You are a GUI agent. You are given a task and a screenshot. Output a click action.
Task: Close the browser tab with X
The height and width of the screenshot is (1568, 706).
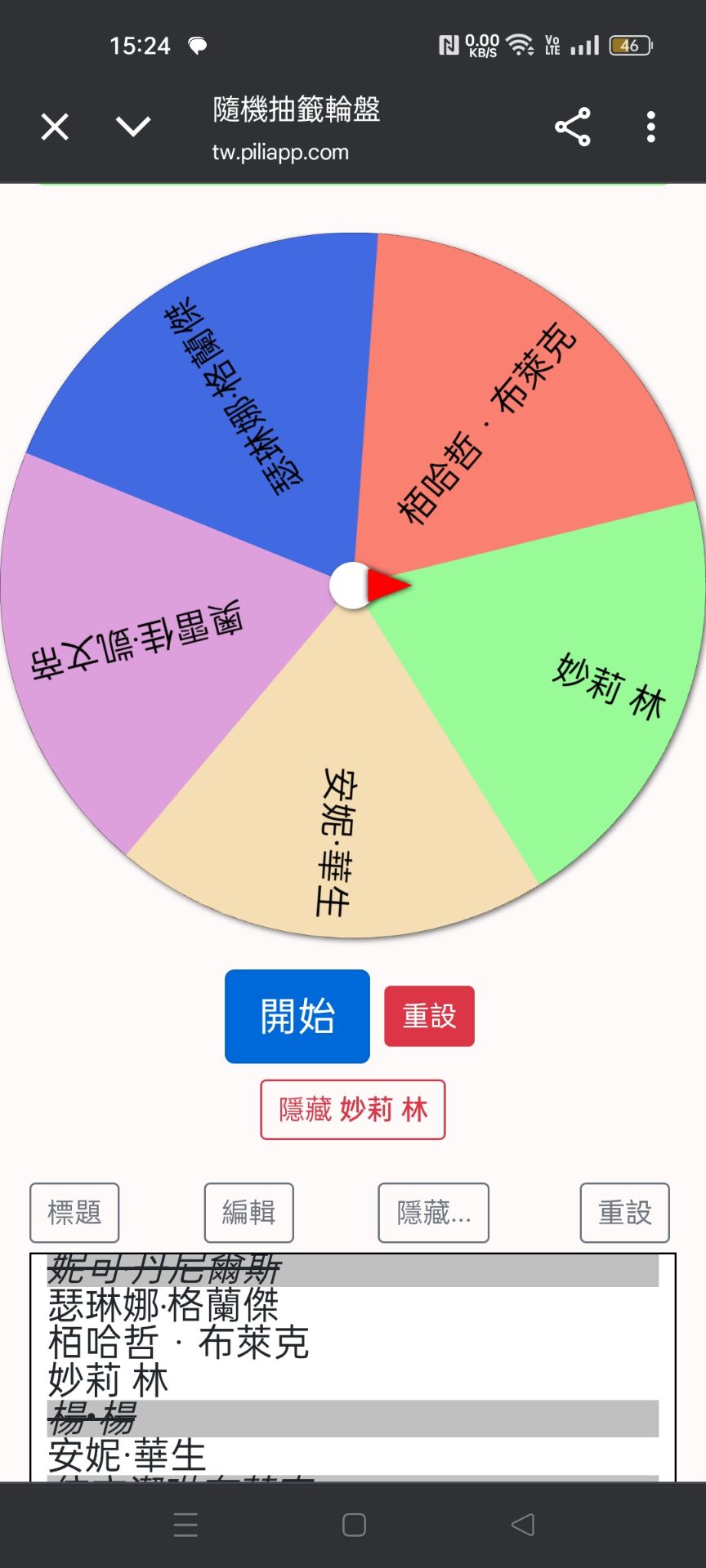[x=55, y=127]
